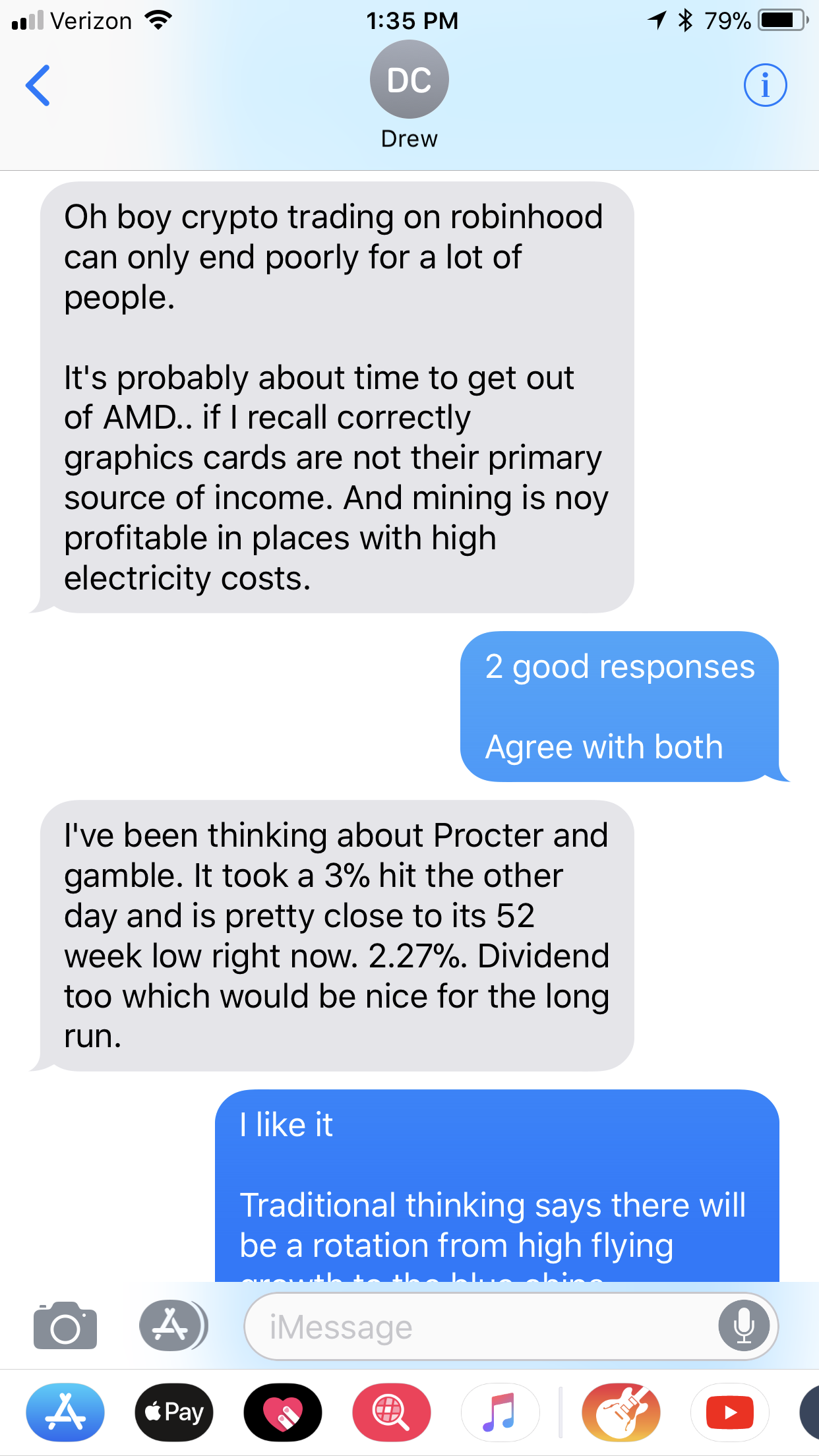Open the Music iMessage app
This screenshot has width=819, height=1456.
pyautogui.click(x=500, y=1412)
